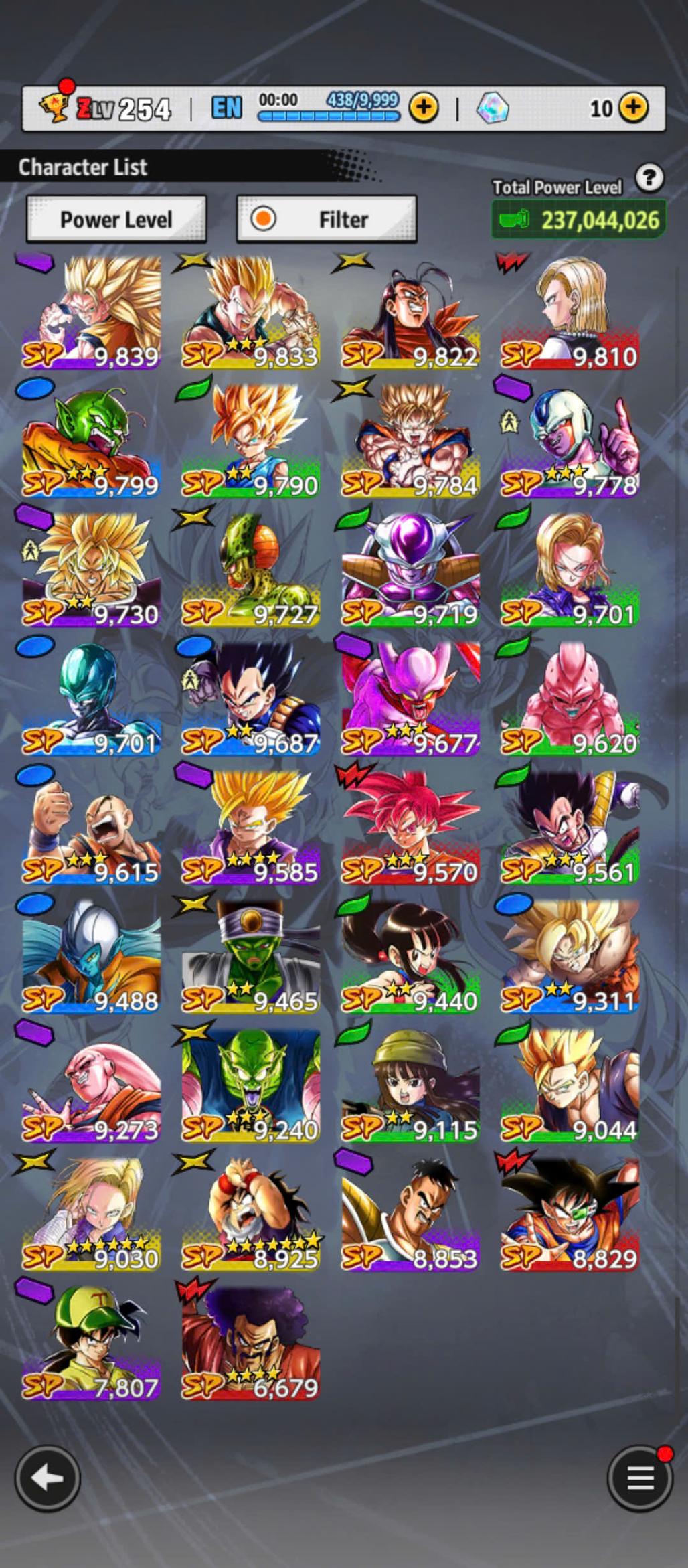This screenshot has width=688, height=1568.
Task: Open the hamburger menu button
Action: (x=639, y=1478)
